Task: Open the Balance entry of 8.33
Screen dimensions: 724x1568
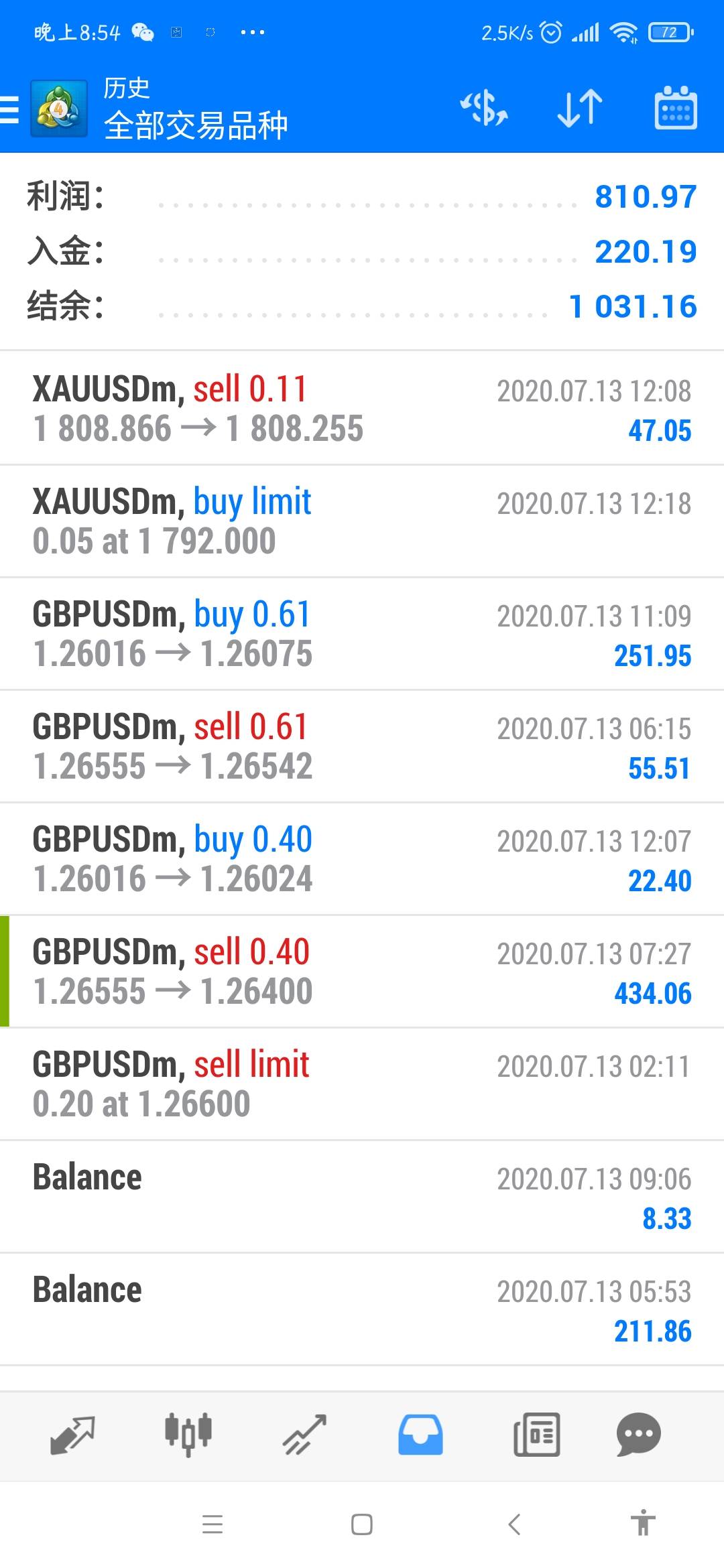Action: pyautogui.click(x=362, y=1196)
